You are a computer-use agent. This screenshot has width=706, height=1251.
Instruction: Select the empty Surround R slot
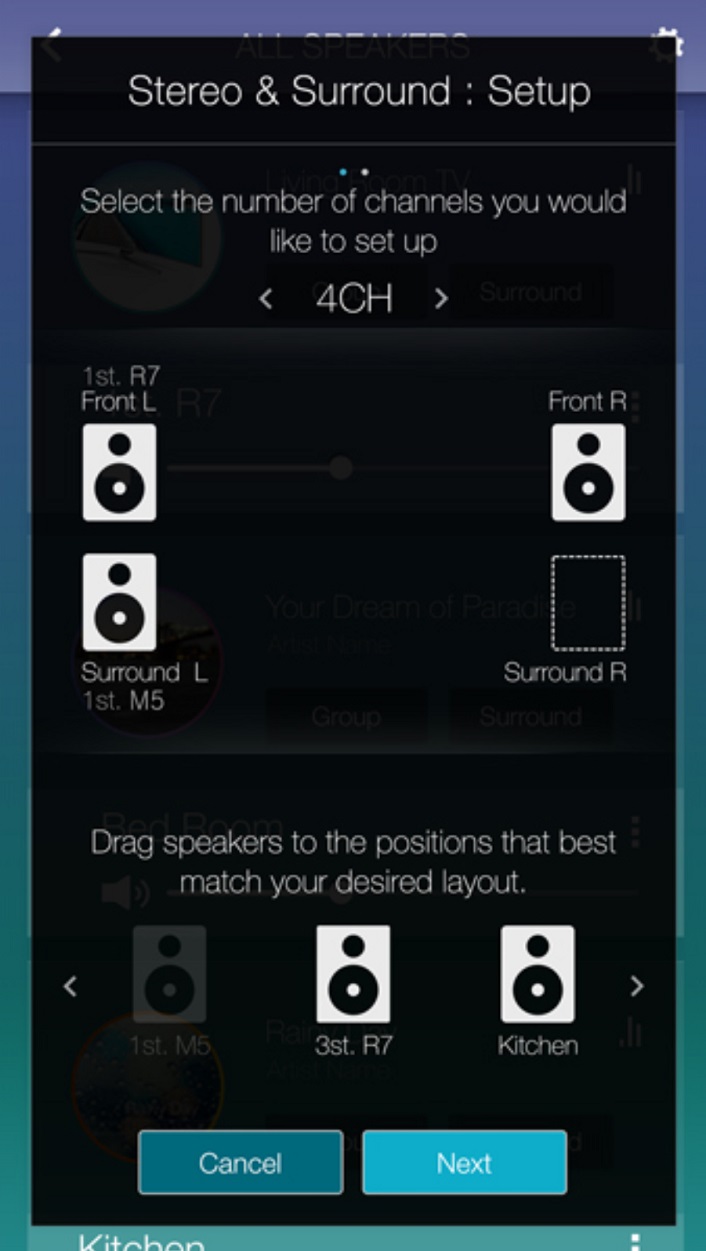[x=588, y=603]
